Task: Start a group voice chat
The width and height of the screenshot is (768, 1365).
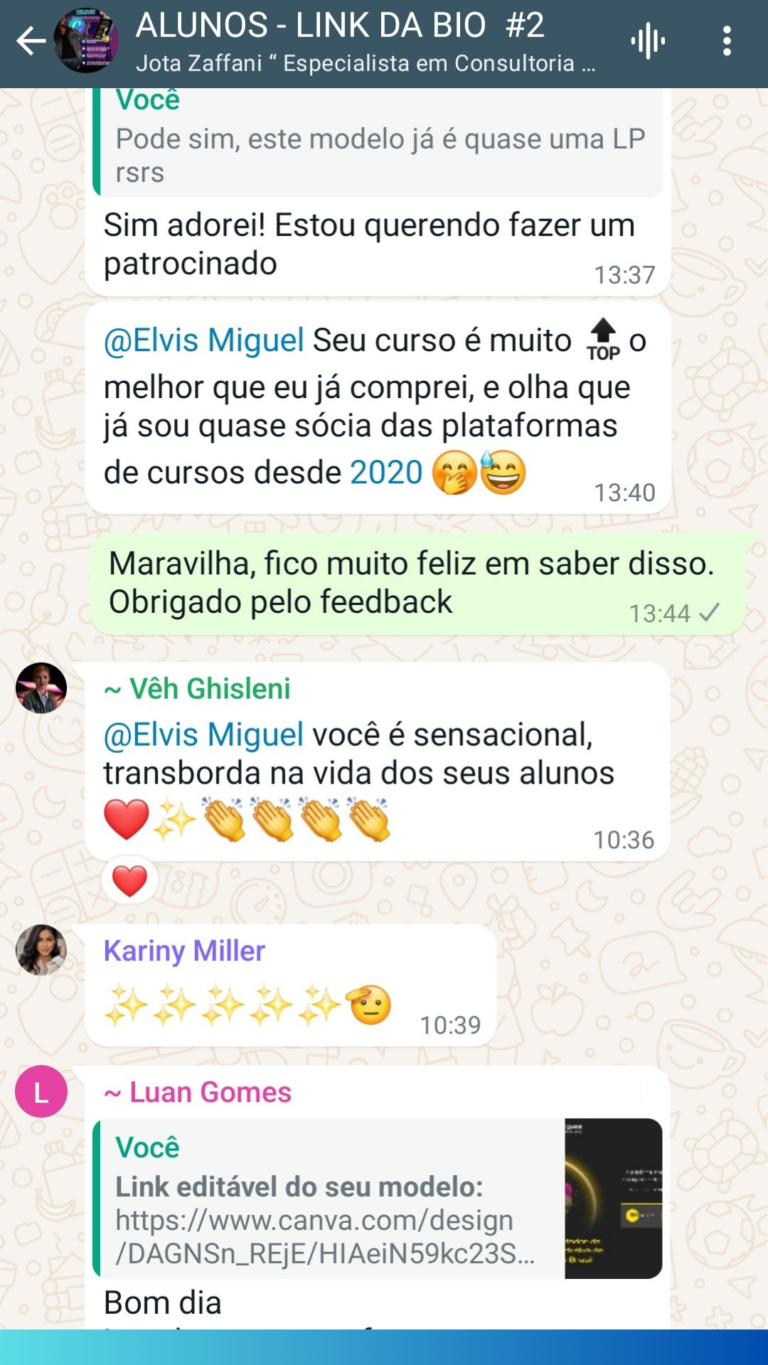Action: (x=648, y=41)
